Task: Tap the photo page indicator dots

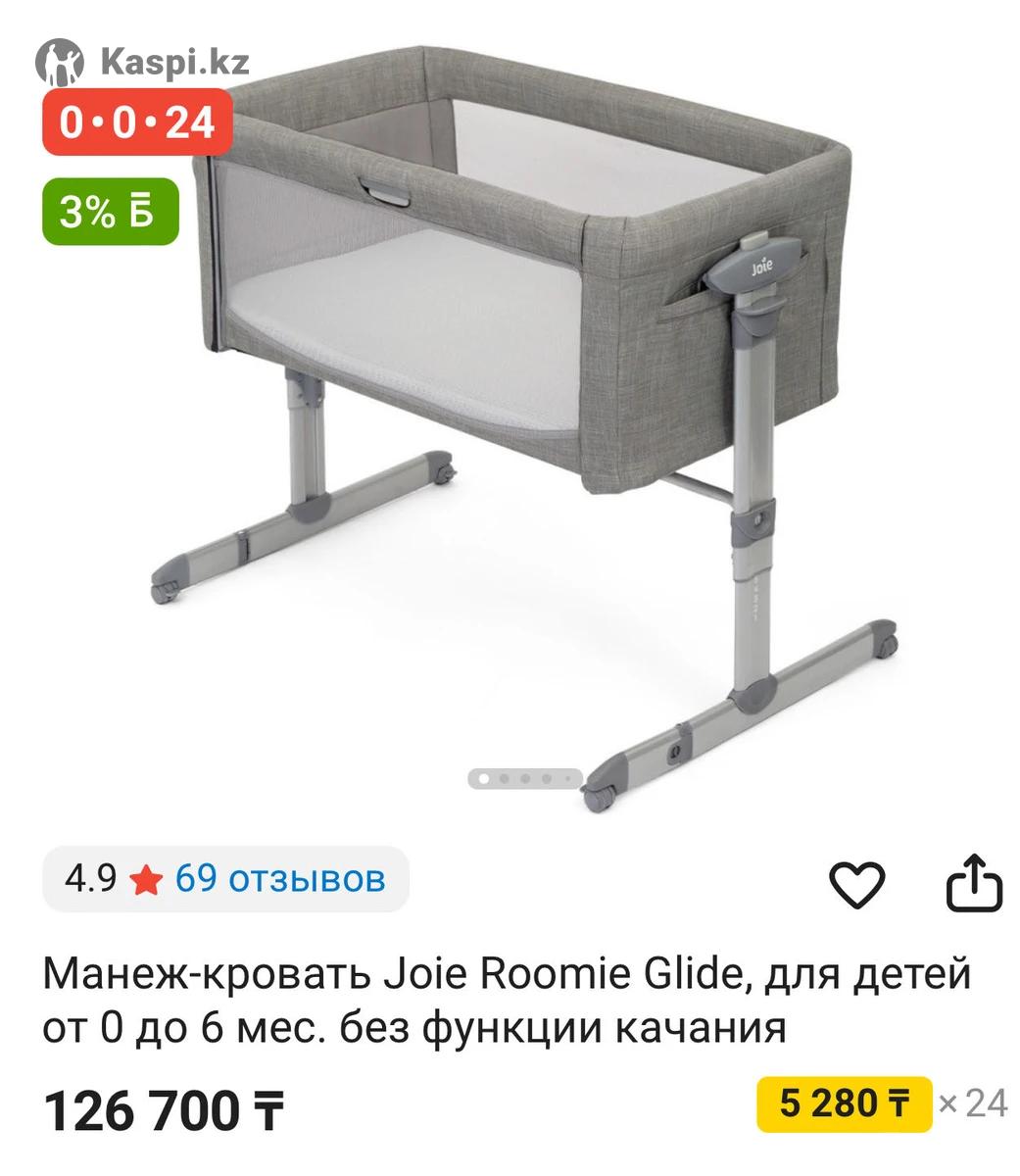Action: point(524,779)
